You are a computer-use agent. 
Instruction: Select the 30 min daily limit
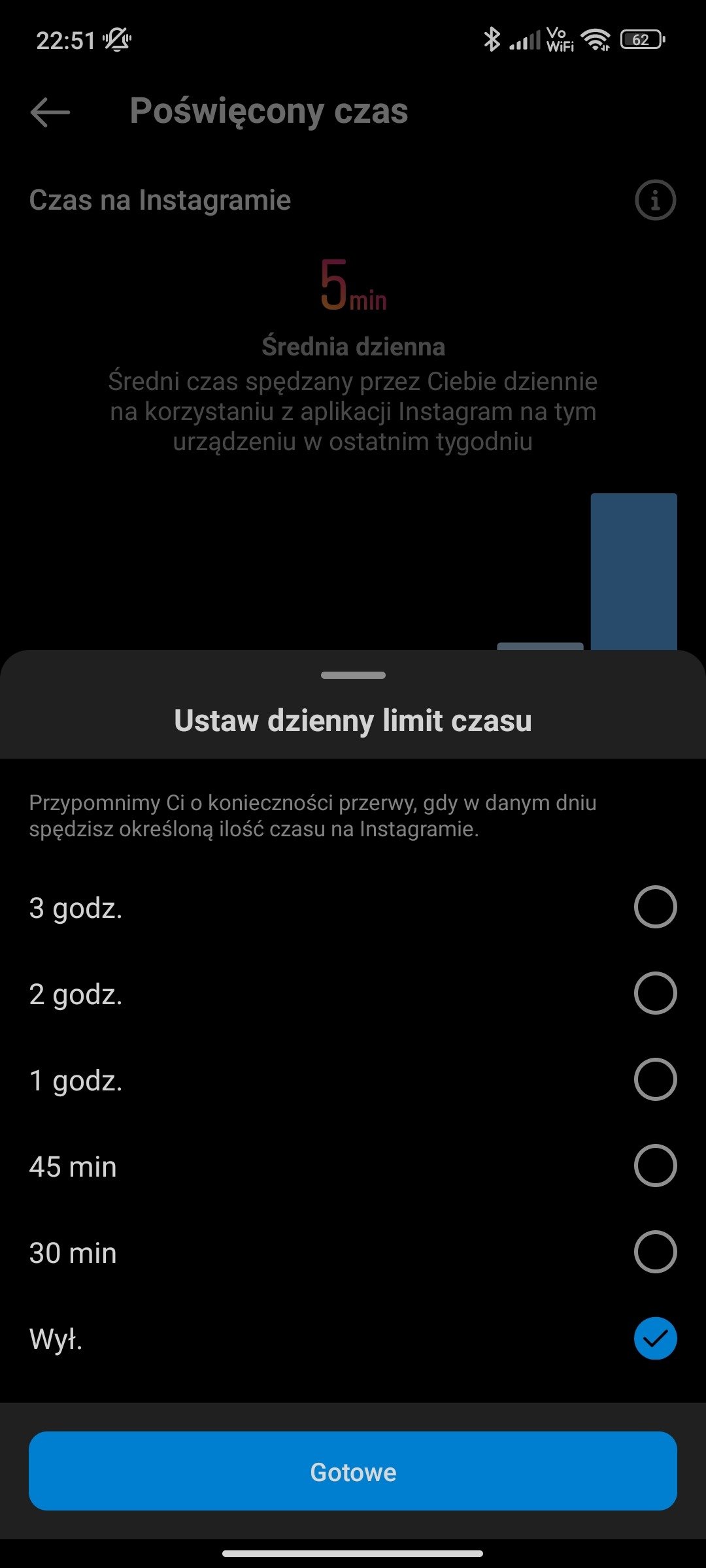655,1252
